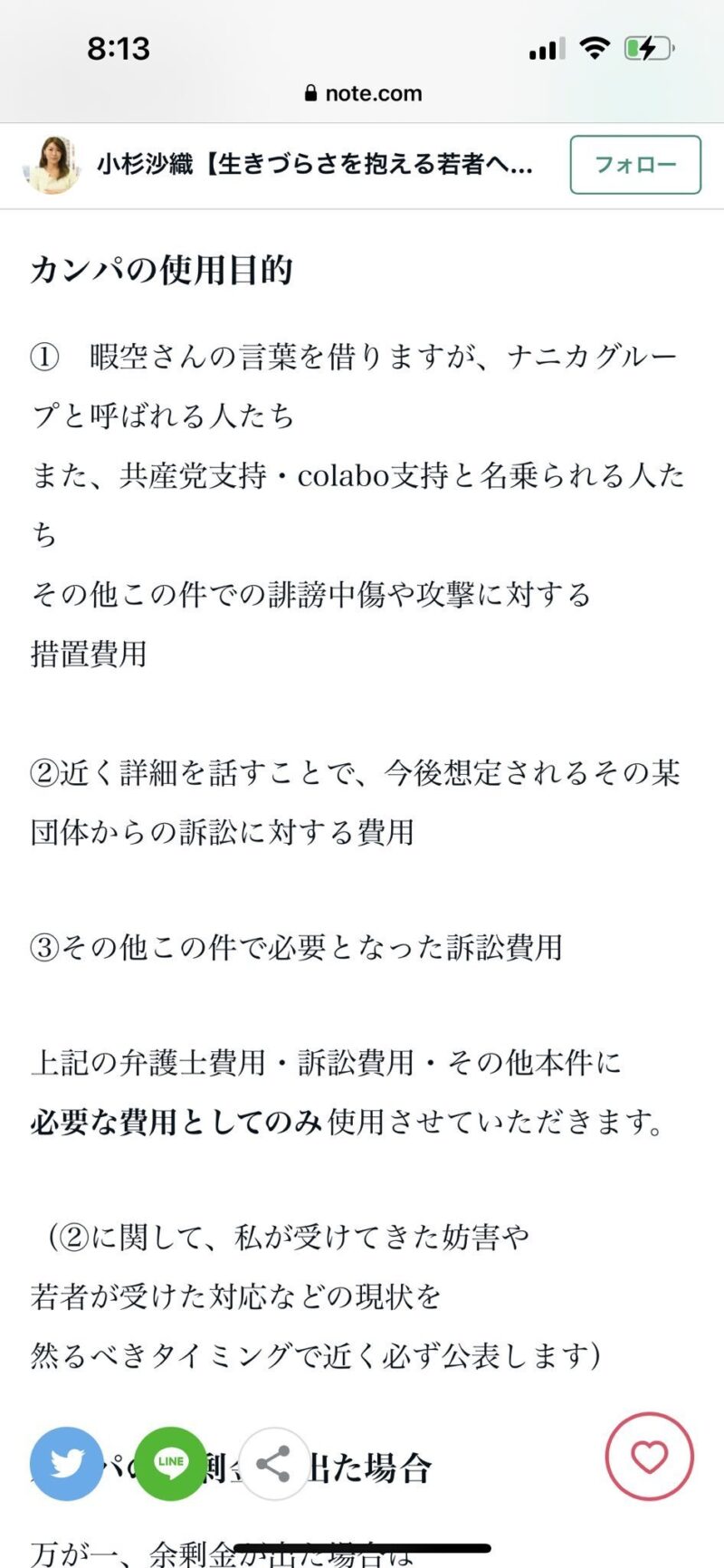Viewport: 724px width, 1568px height.
Task: Like the article with the heart button
Action: [x=649, y=1457]
